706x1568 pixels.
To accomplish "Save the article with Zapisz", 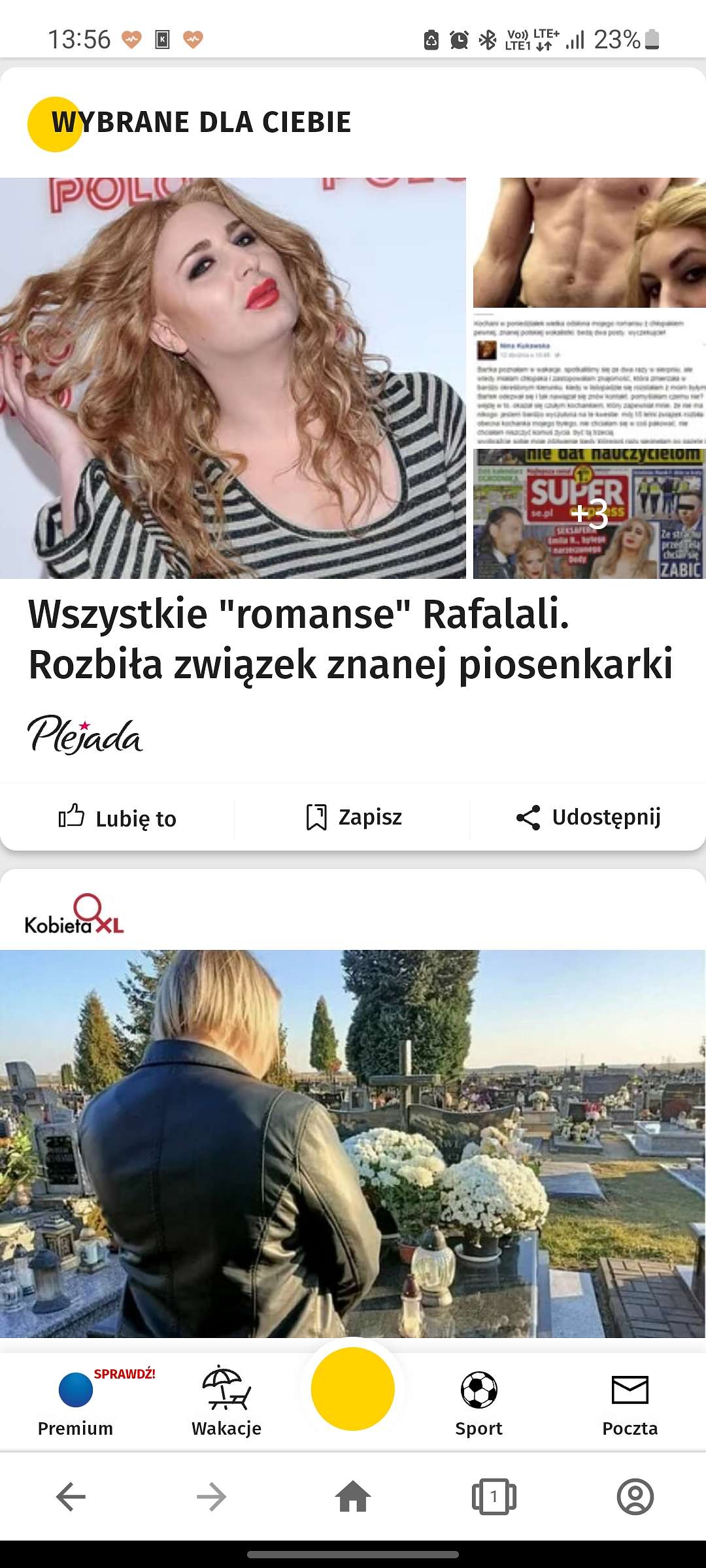I will click(x=354, y=817).
